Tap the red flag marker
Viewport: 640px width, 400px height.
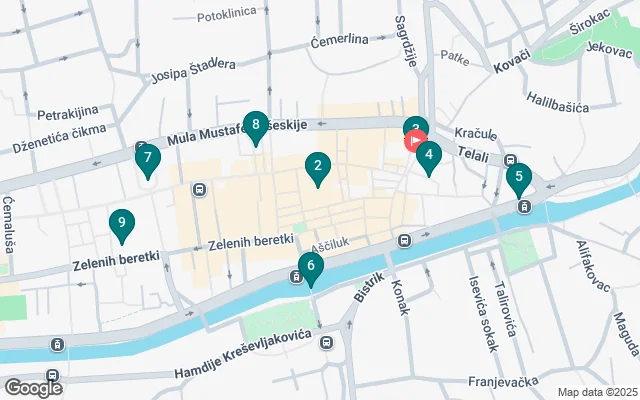(417, 141)
